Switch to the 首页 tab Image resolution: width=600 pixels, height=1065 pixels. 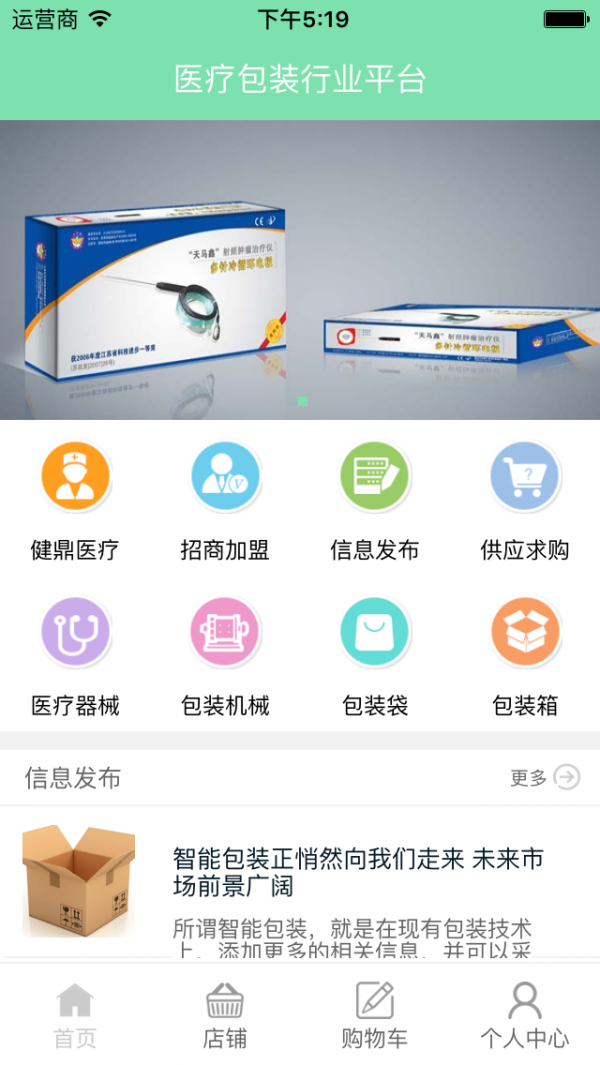coord(75,1015)
